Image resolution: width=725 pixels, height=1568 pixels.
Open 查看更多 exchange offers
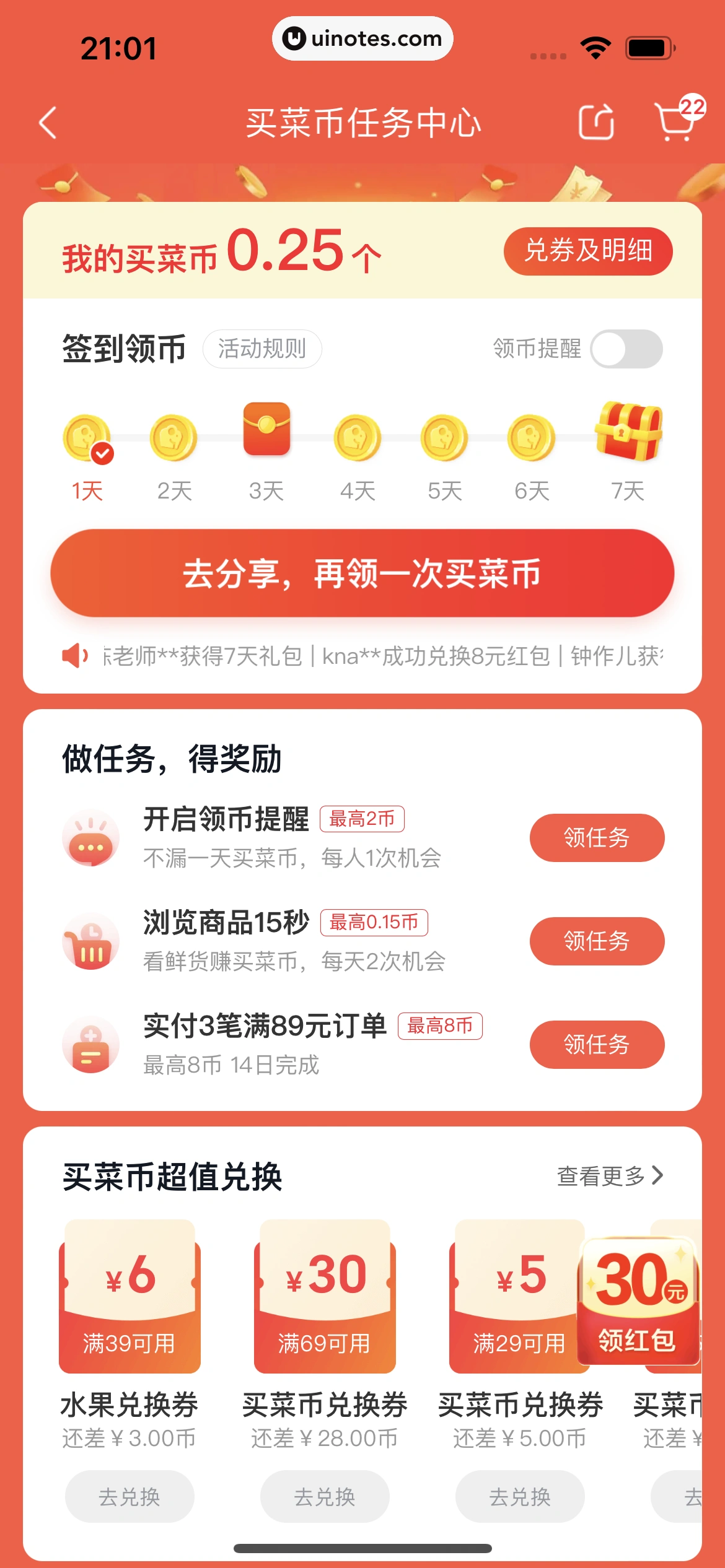[610, 1176]
